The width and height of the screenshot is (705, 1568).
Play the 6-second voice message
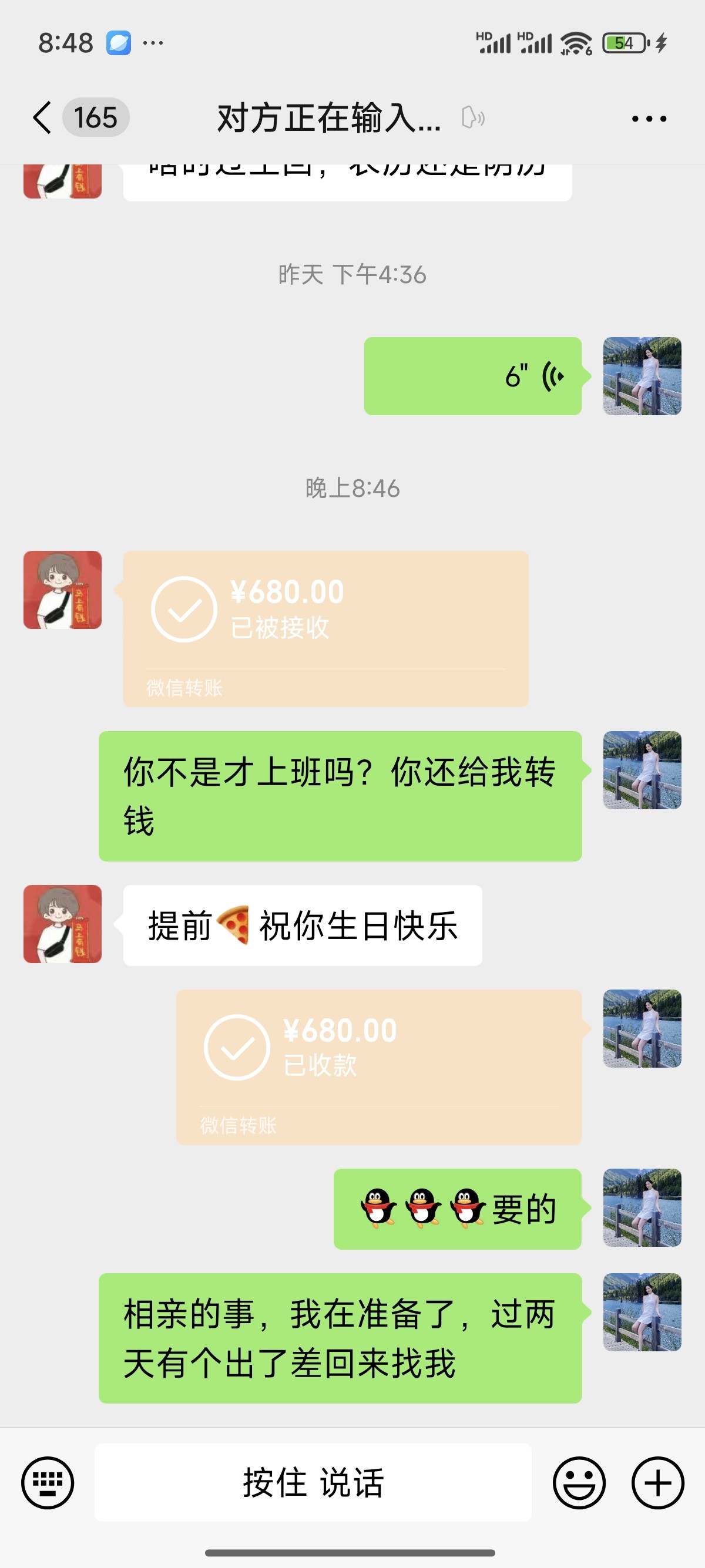tap(472, 376)
